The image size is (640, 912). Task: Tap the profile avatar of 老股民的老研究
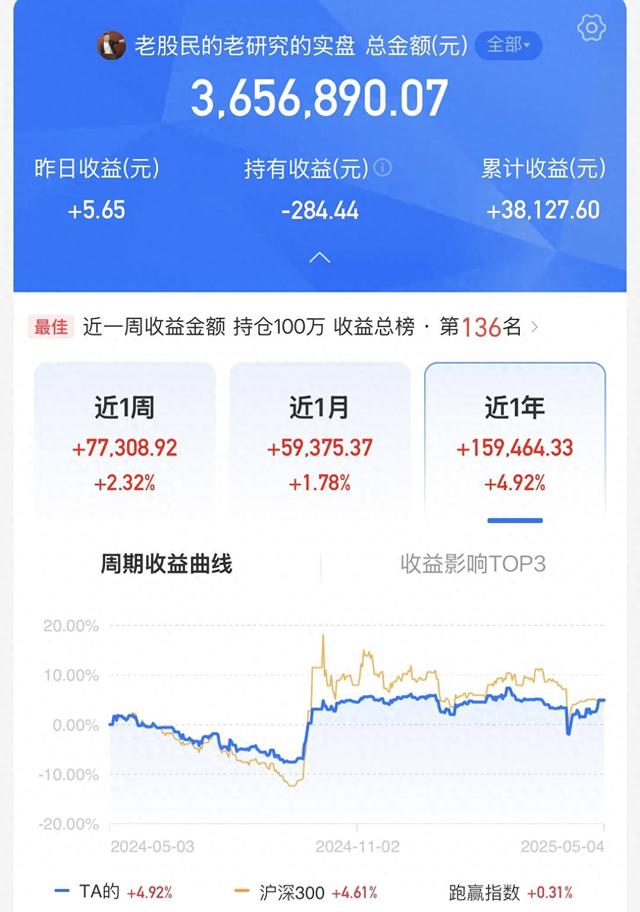[111, 45]
